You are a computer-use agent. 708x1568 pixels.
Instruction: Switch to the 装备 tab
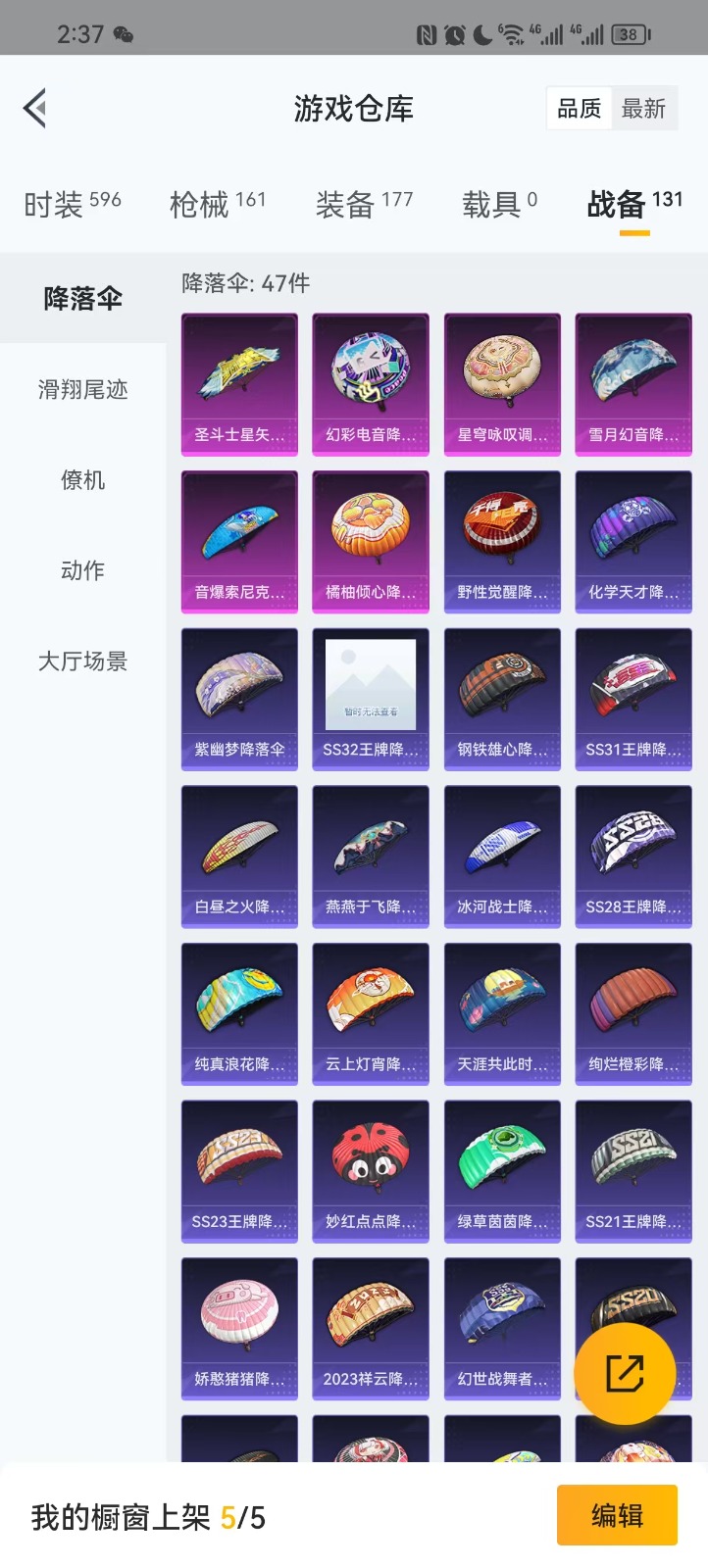click(364, 204)
